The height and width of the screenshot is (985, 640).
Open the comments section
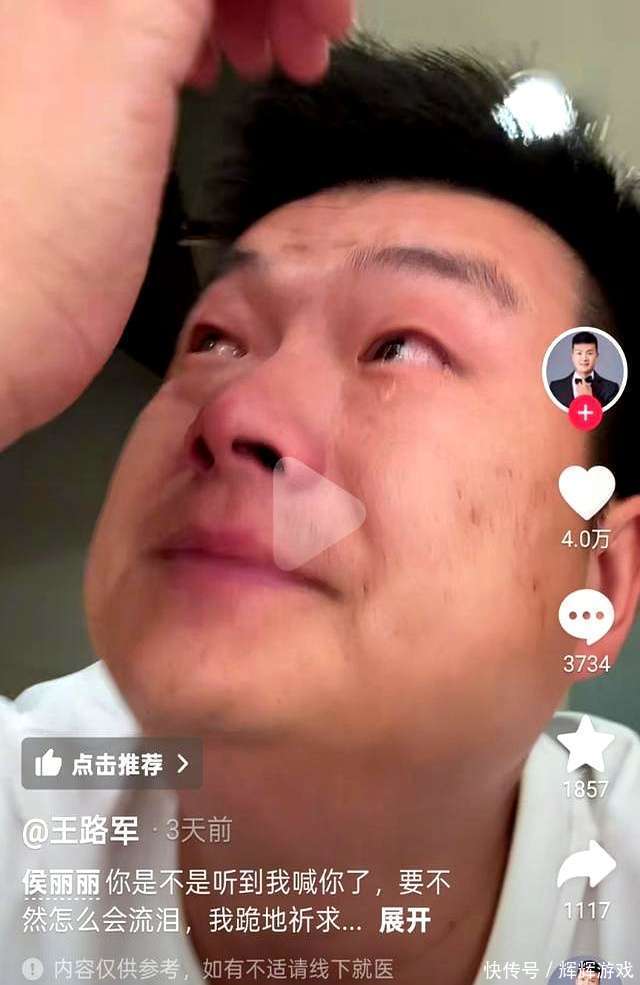click(586, 616)
